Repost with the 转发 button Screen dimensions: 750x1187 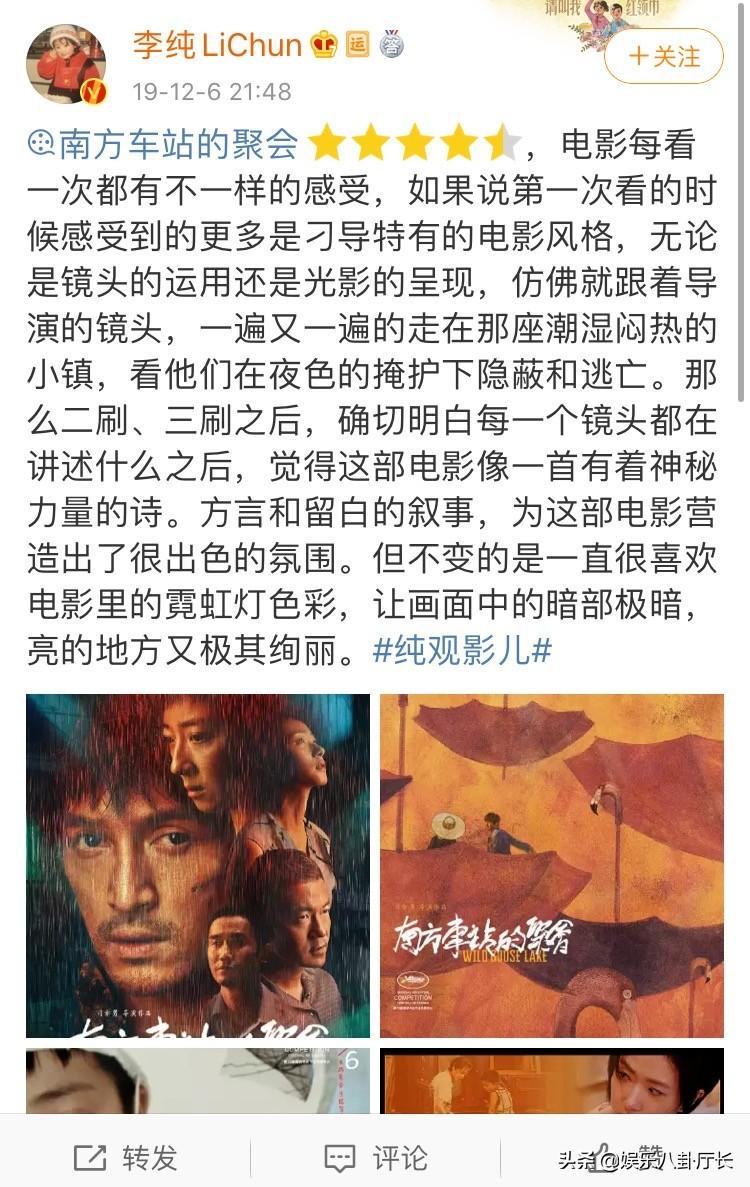tap(126, 1158)
